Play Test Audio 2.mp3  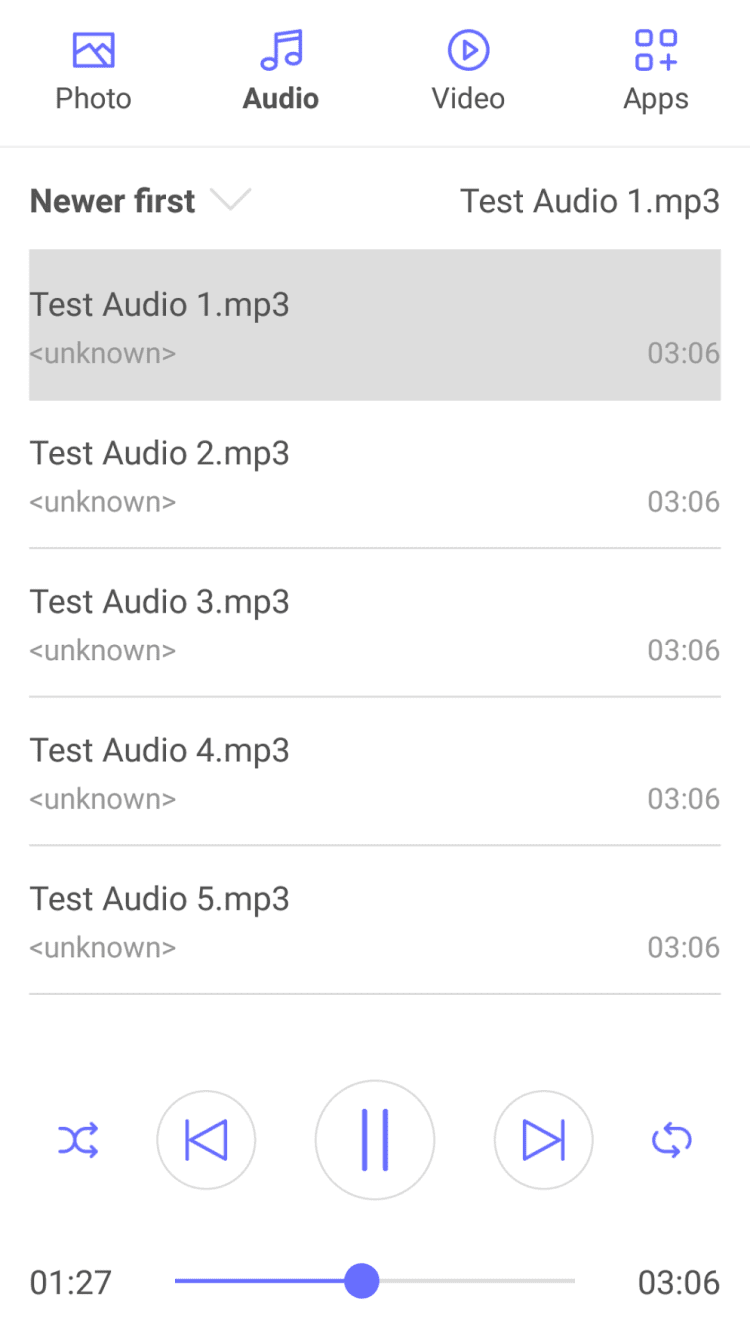pos(374,475)
